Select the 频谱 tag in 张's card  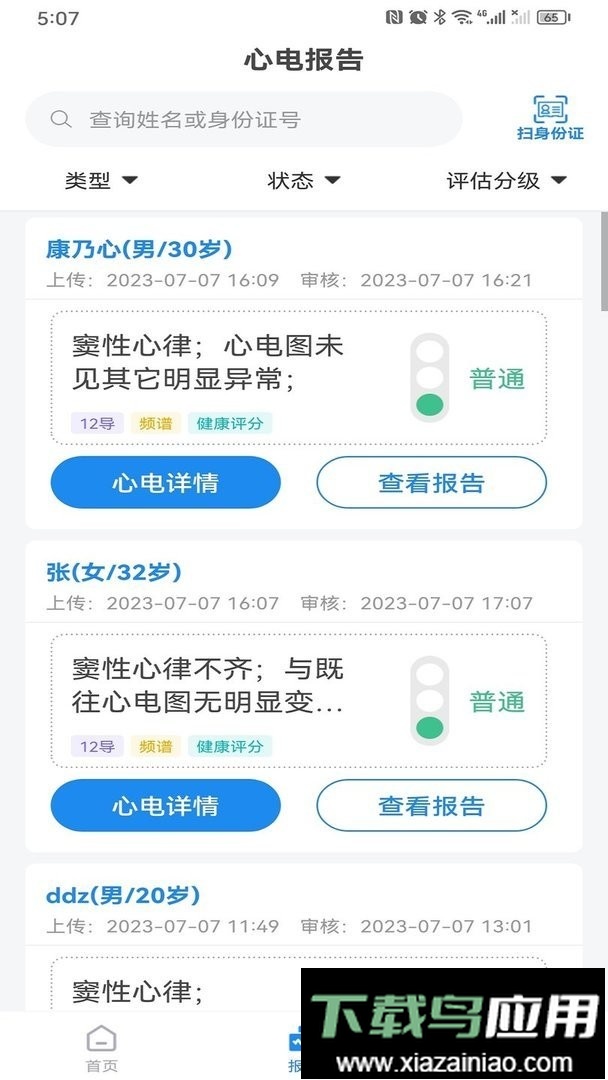point(154,746)
